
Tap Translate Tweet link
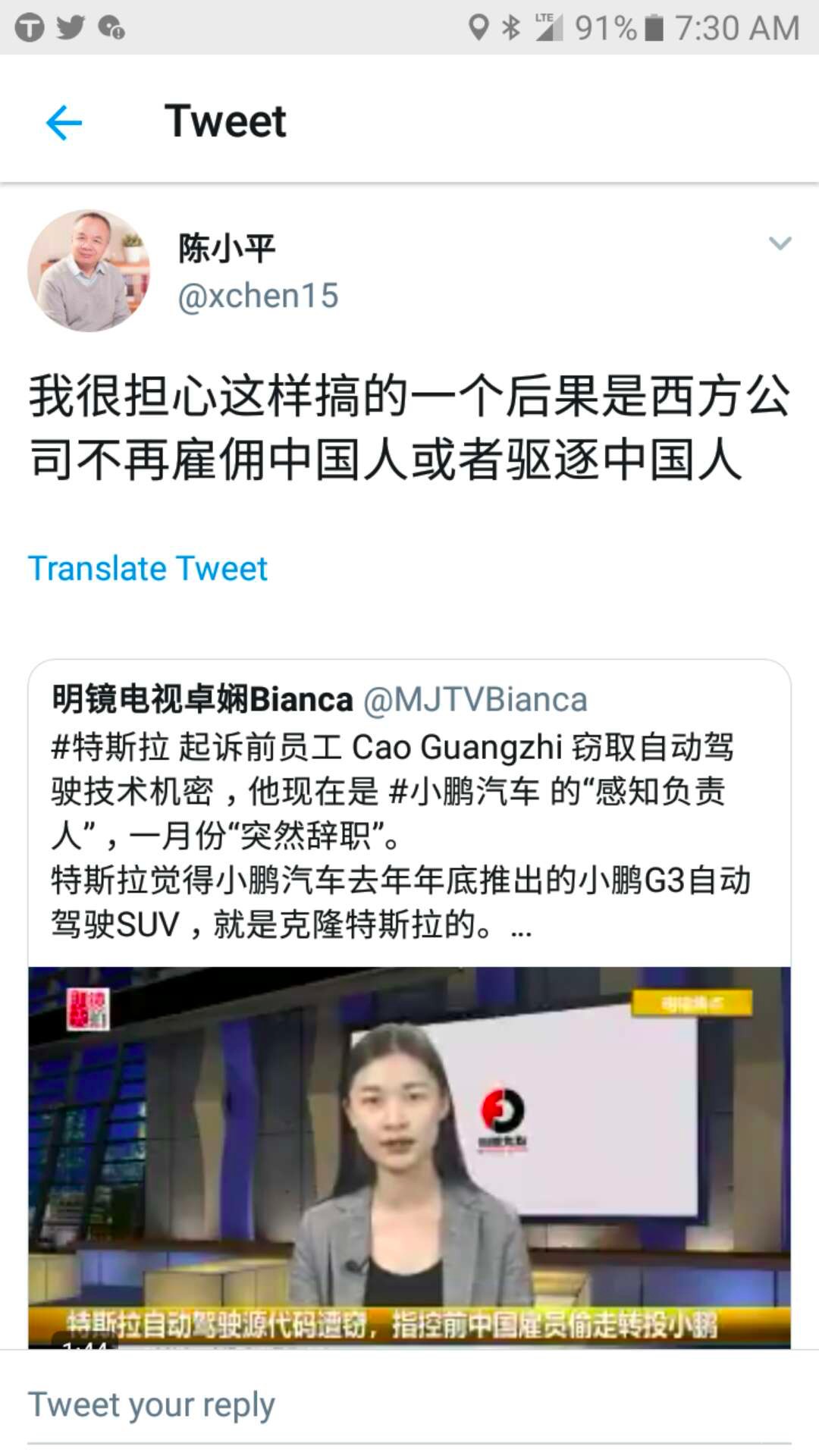148,569
